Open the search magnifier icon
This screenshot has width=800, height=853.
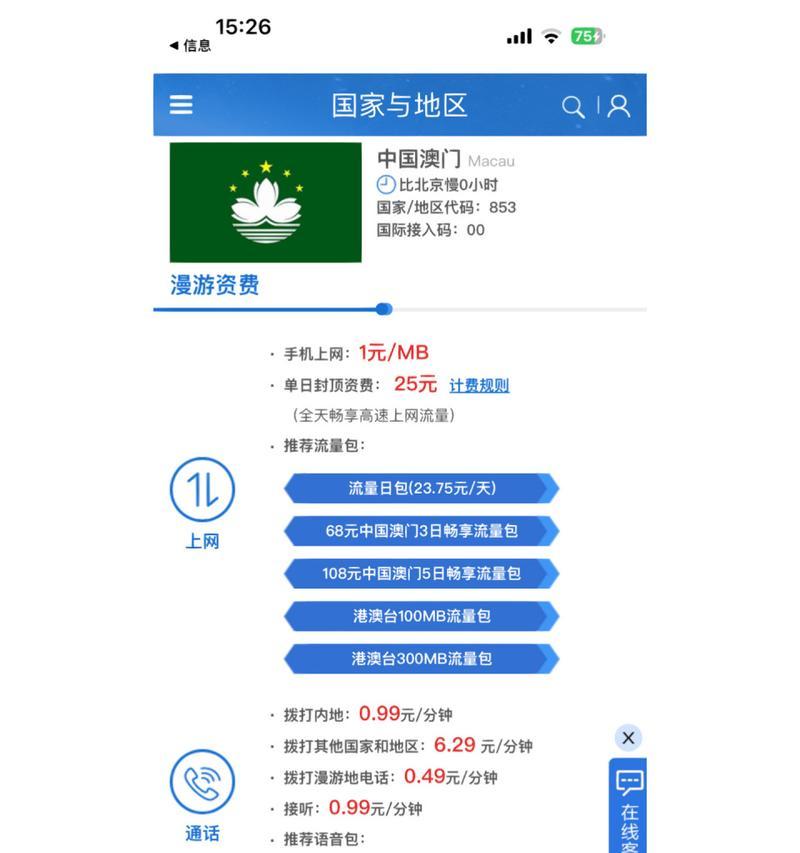[573, 106]
